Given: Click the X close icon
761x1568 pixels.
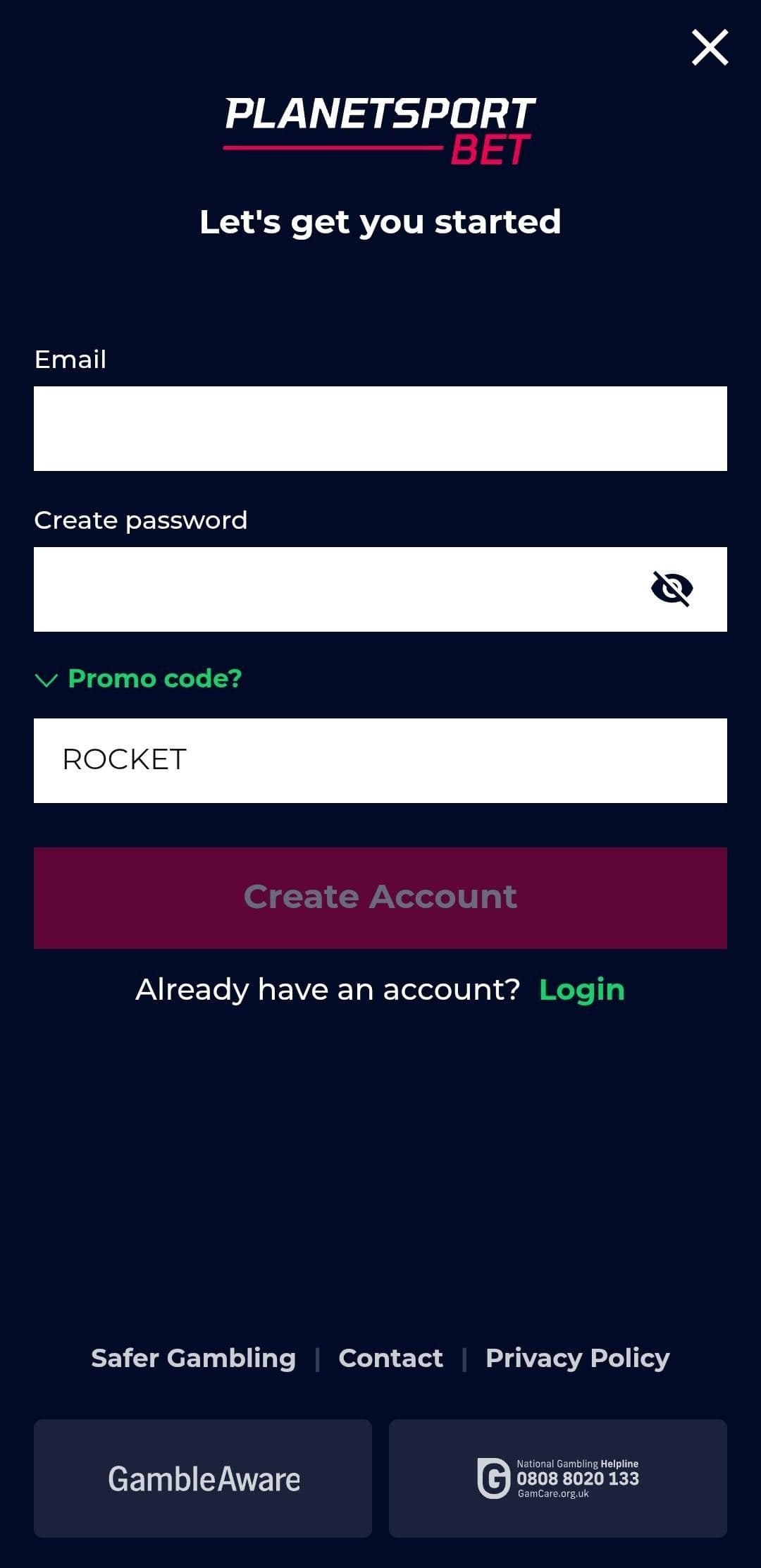Looking at the screenshot, I should (710, 48).
